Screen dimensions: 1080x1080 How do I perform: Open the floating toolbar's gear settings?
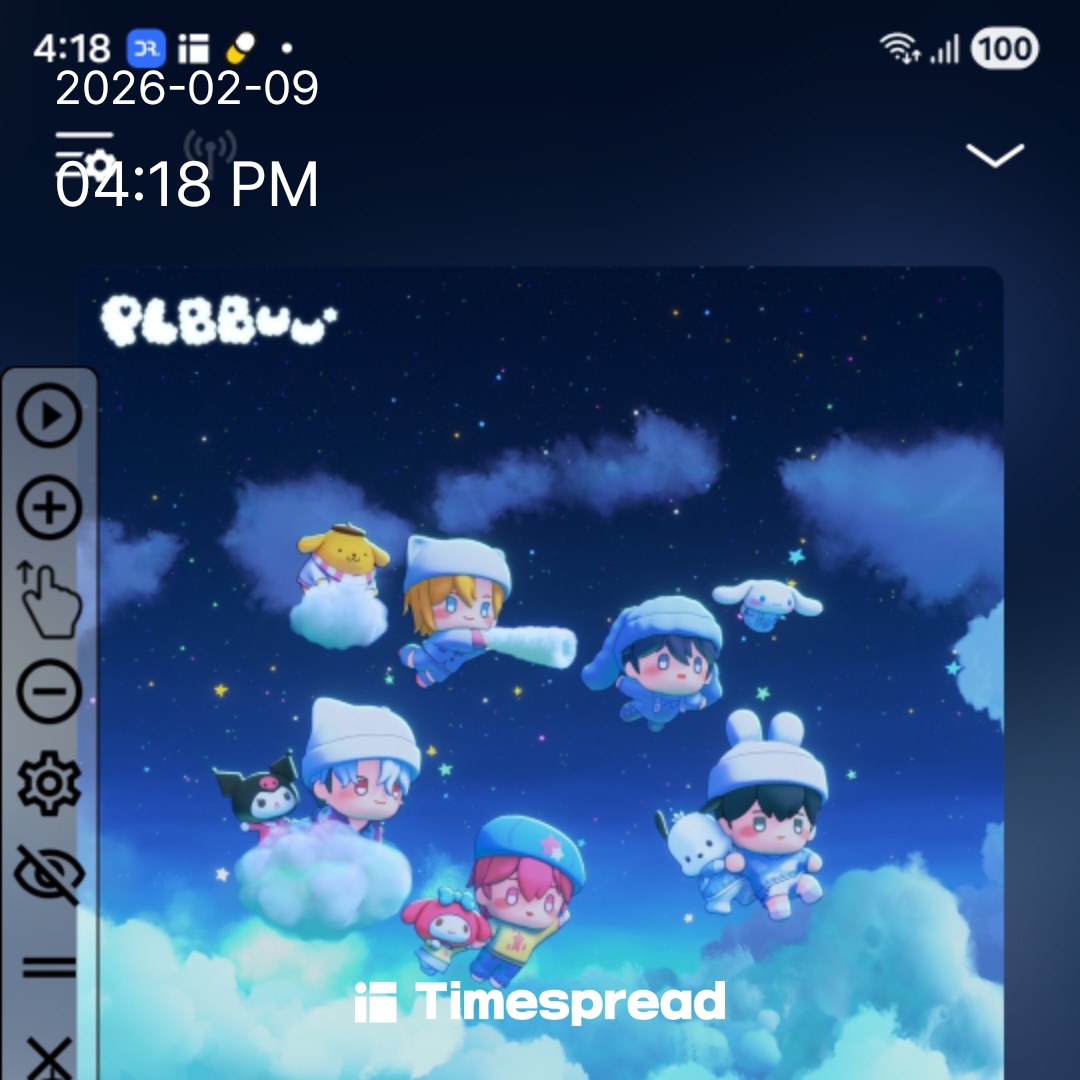(50, 784)
